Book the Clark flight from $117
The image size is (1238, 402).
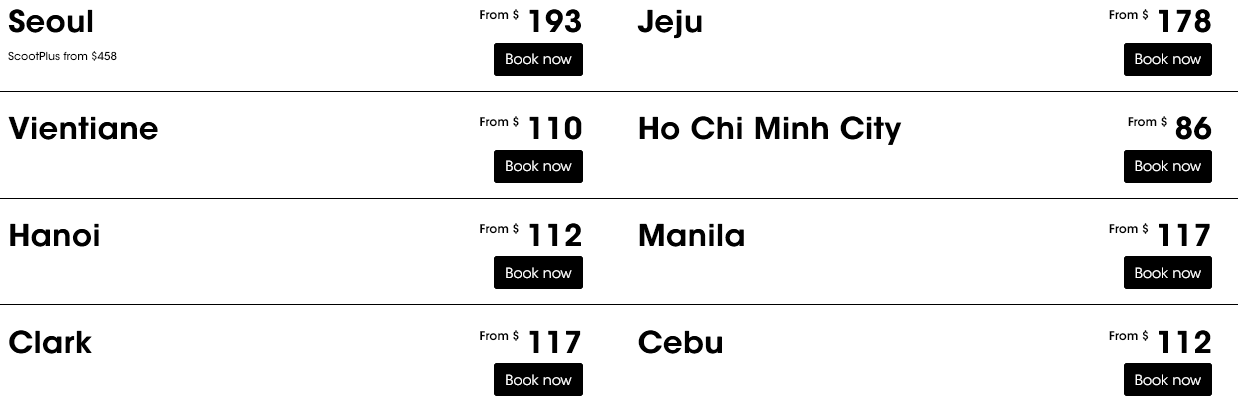click(538, 380)
